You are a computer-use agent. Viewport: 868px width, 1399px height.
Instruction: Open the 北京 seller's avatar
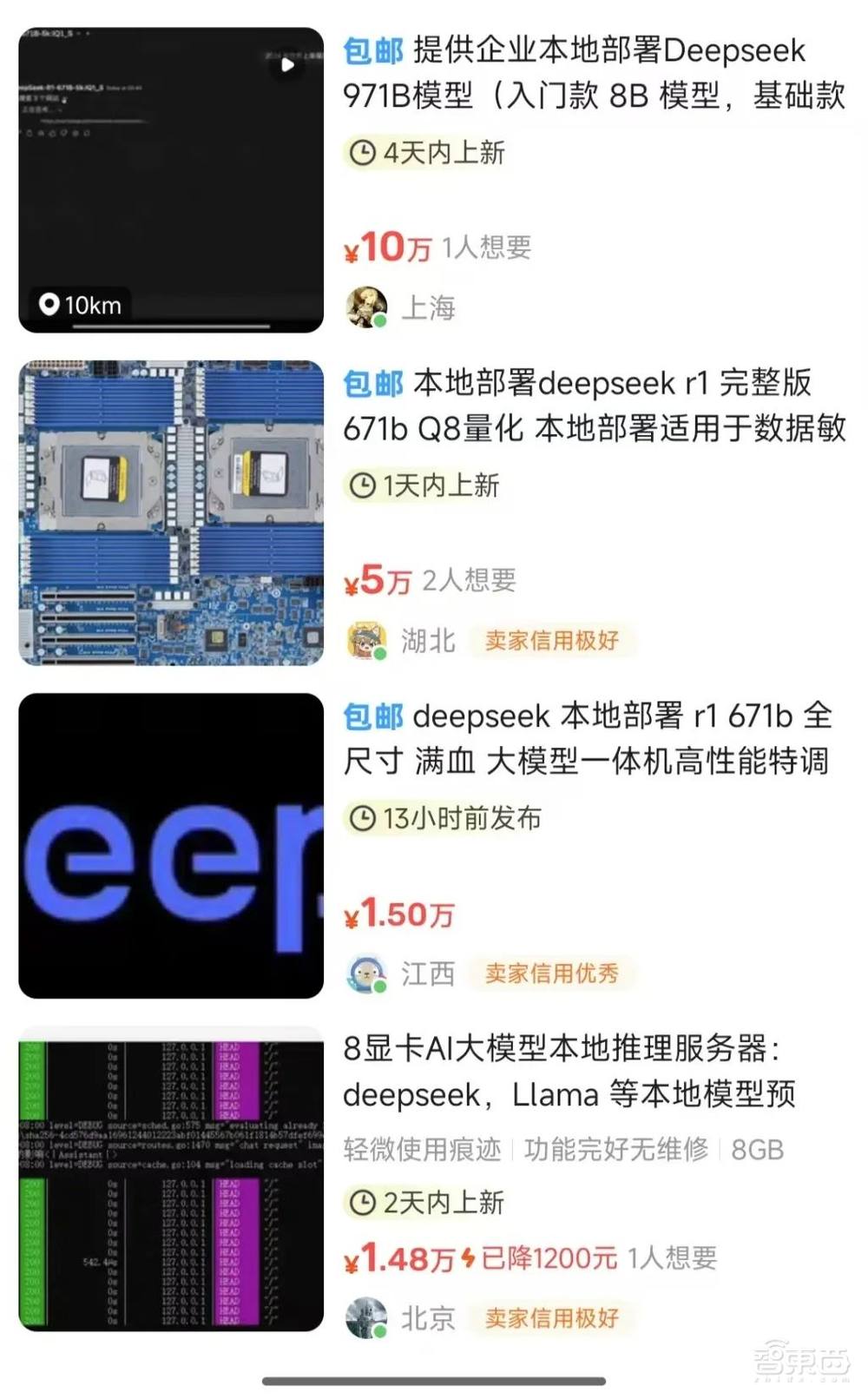pyautogui.click(x=369, y=1317)
